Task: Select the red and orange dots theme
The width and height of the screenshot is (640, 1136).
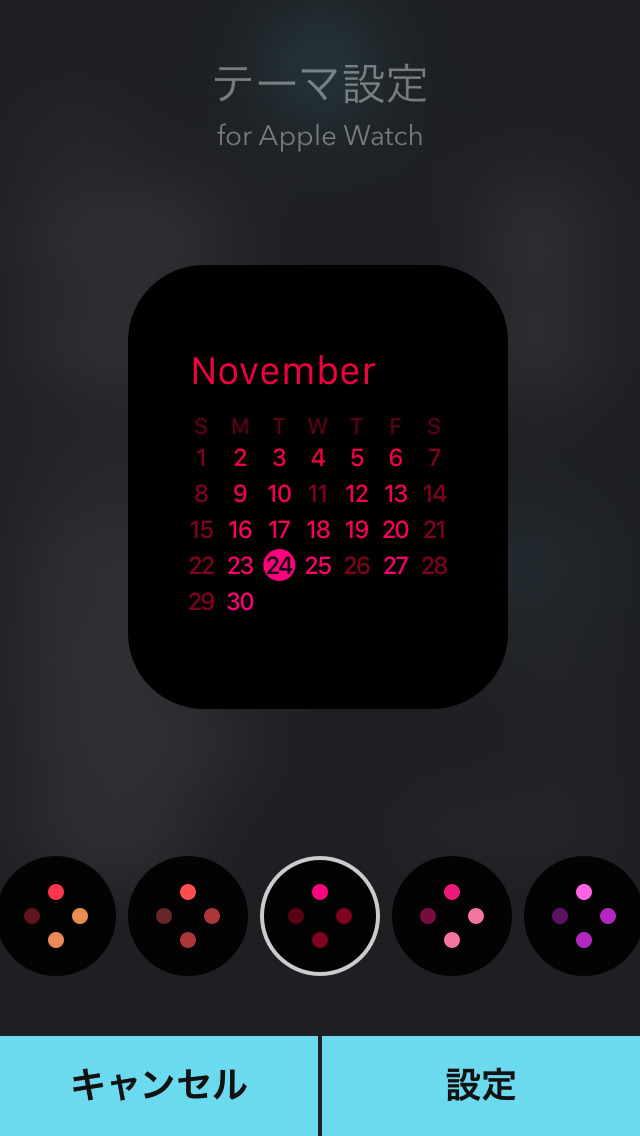Action: click(56, 916)
